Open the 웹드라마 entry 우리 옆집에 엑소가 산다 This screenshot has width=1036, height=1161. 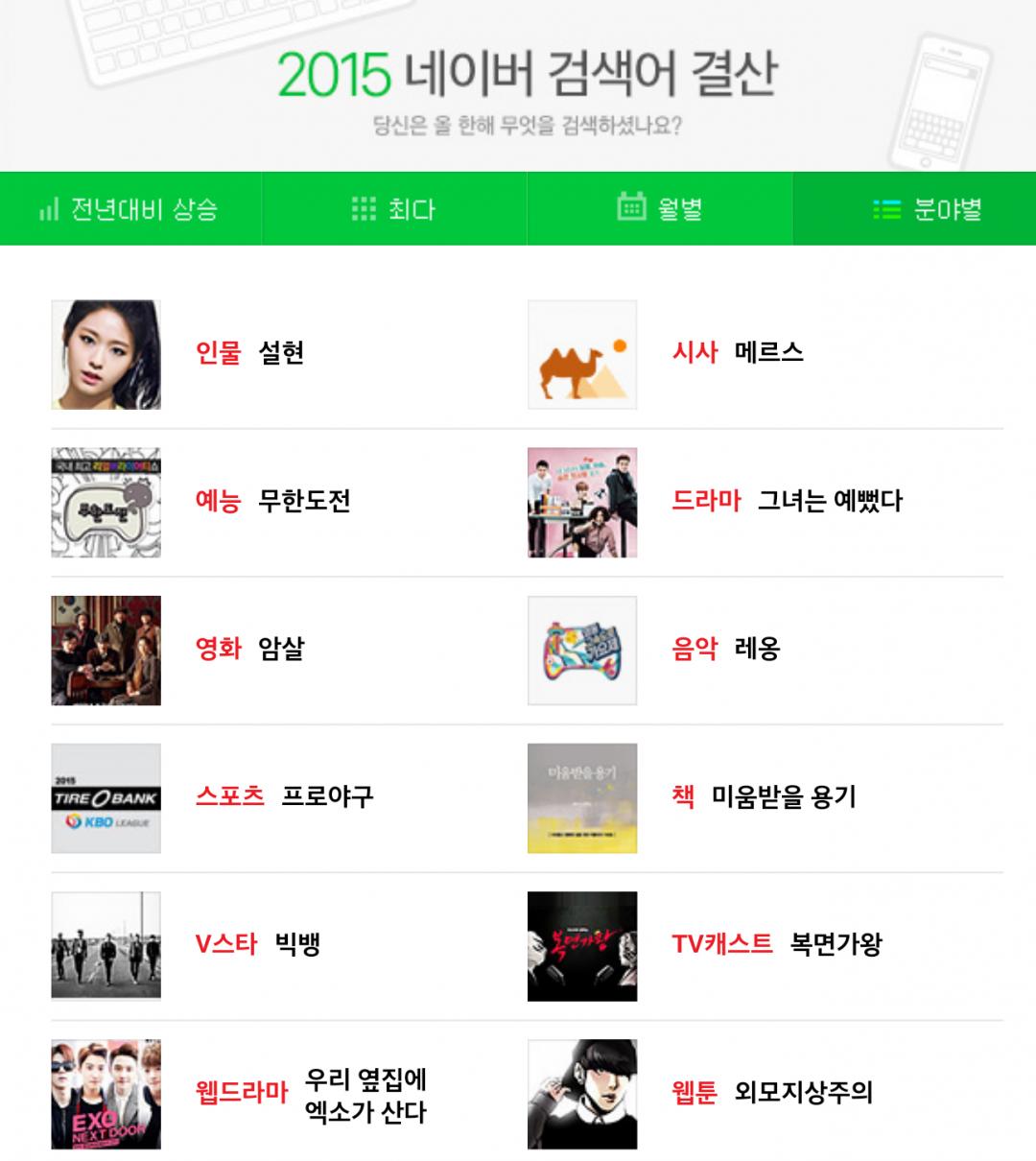point(365,1096)
